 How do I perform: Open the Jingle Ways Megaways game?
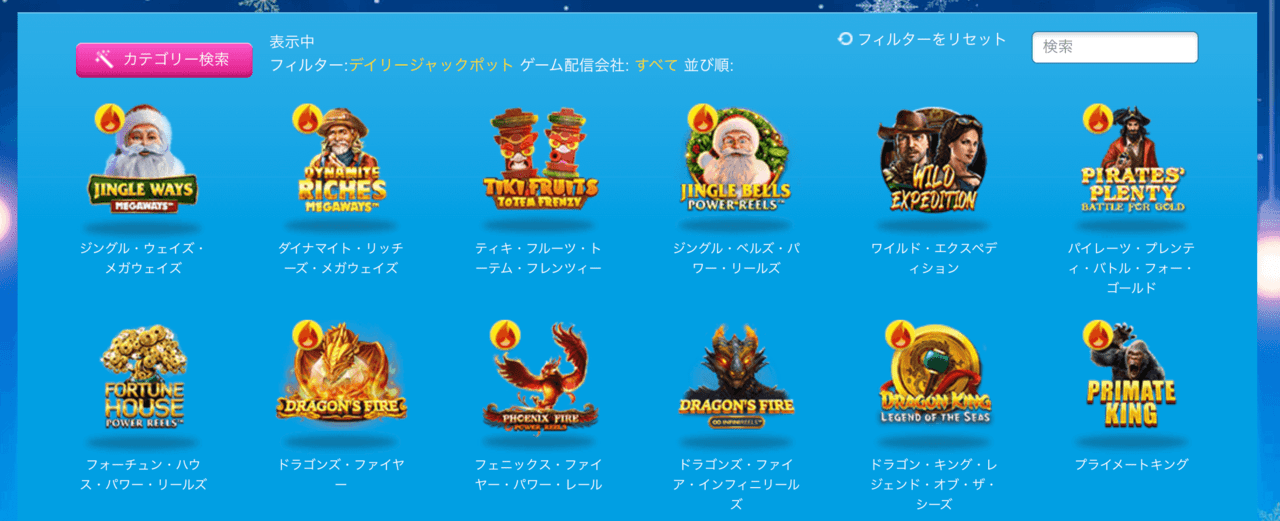coord(142,163)
